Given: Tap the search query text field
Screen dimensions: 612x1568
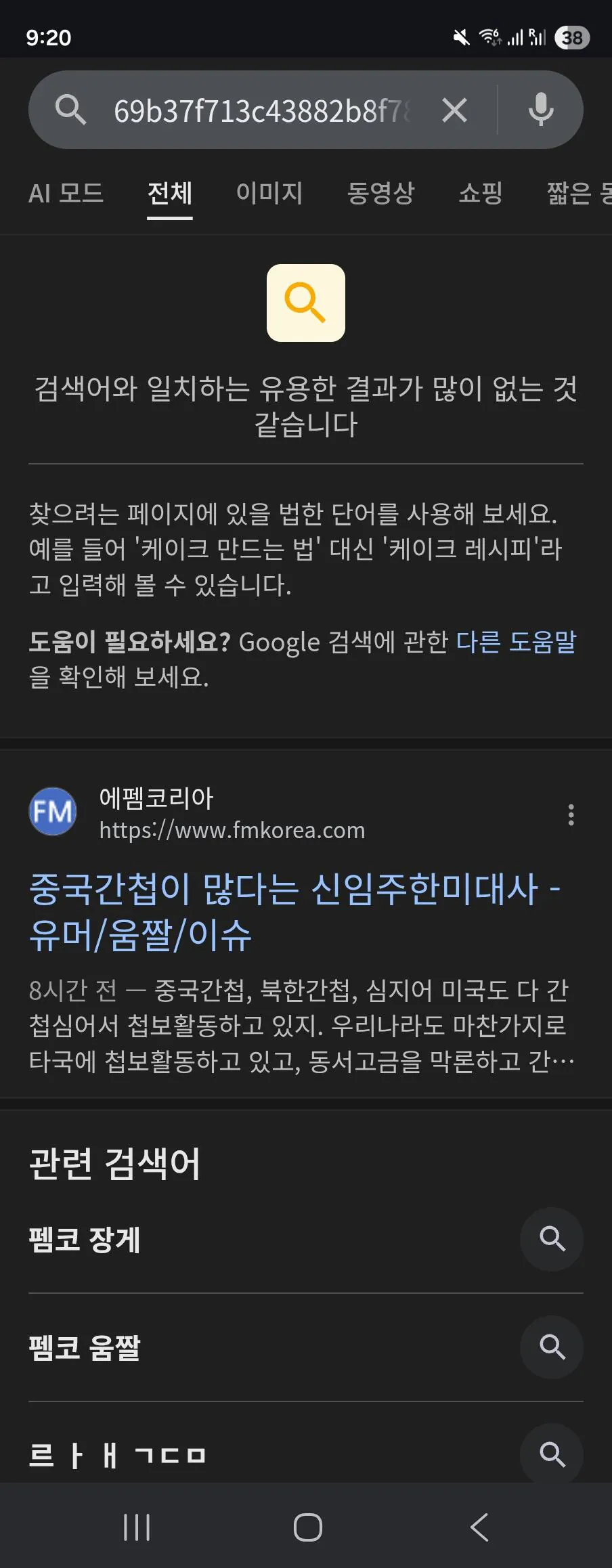Looking at the screenshot, I should (261, 110).
